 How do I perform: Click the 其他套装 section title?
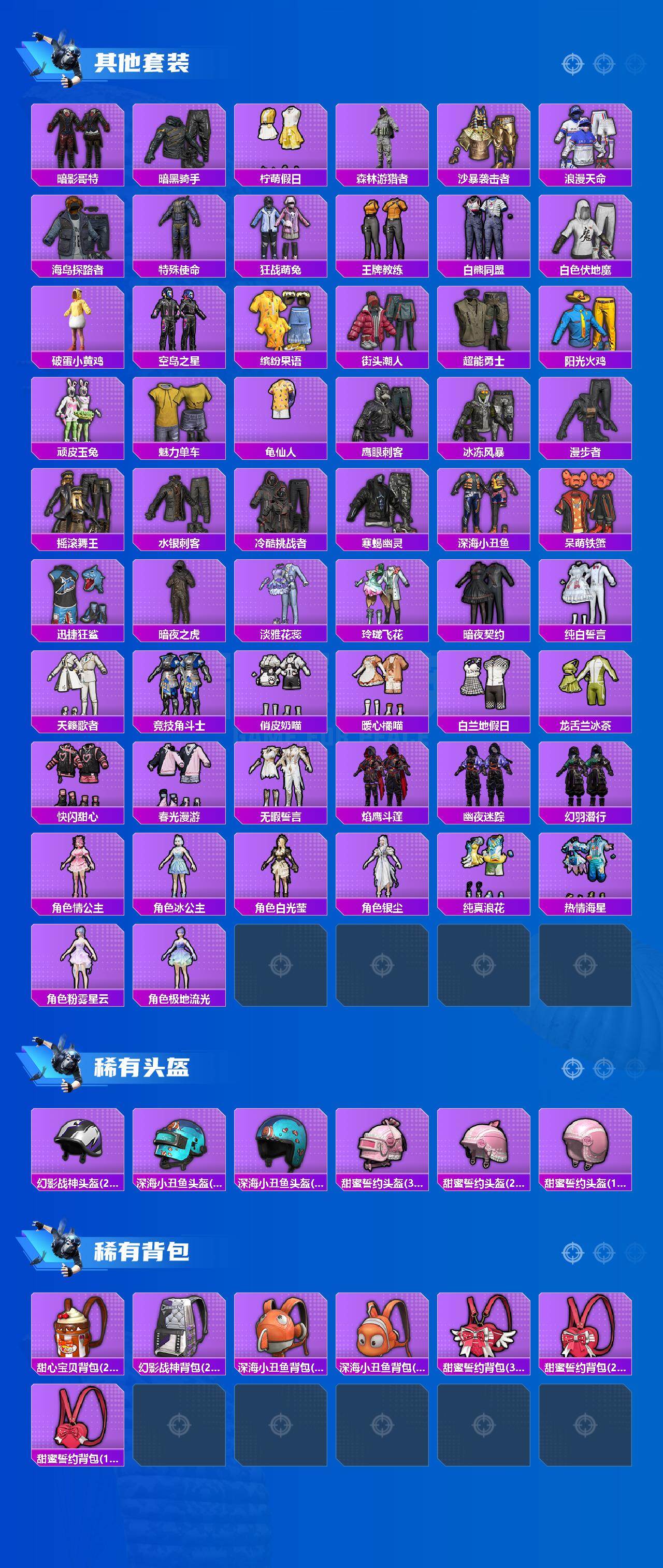(143, 61)
